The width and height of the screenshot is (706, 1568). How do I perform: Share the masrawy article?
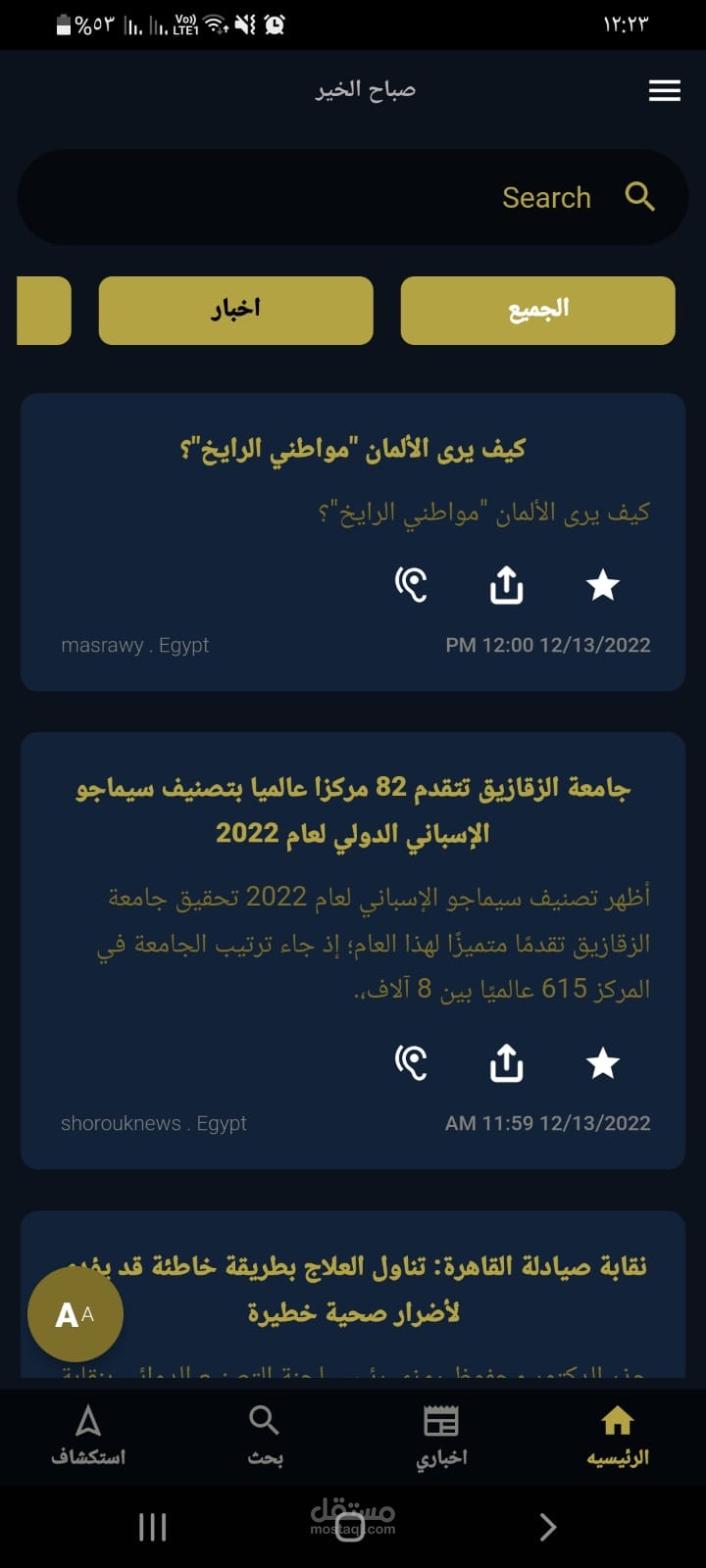506,586
